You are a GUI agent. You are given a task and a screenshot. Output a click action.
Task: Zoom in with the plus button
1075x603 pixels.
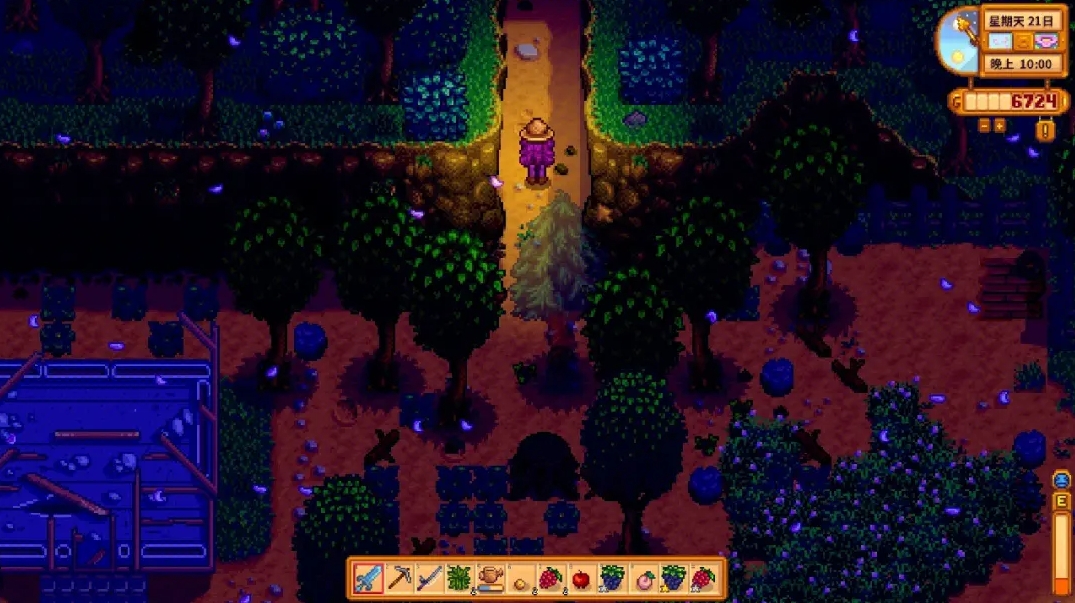[1000, 125]
